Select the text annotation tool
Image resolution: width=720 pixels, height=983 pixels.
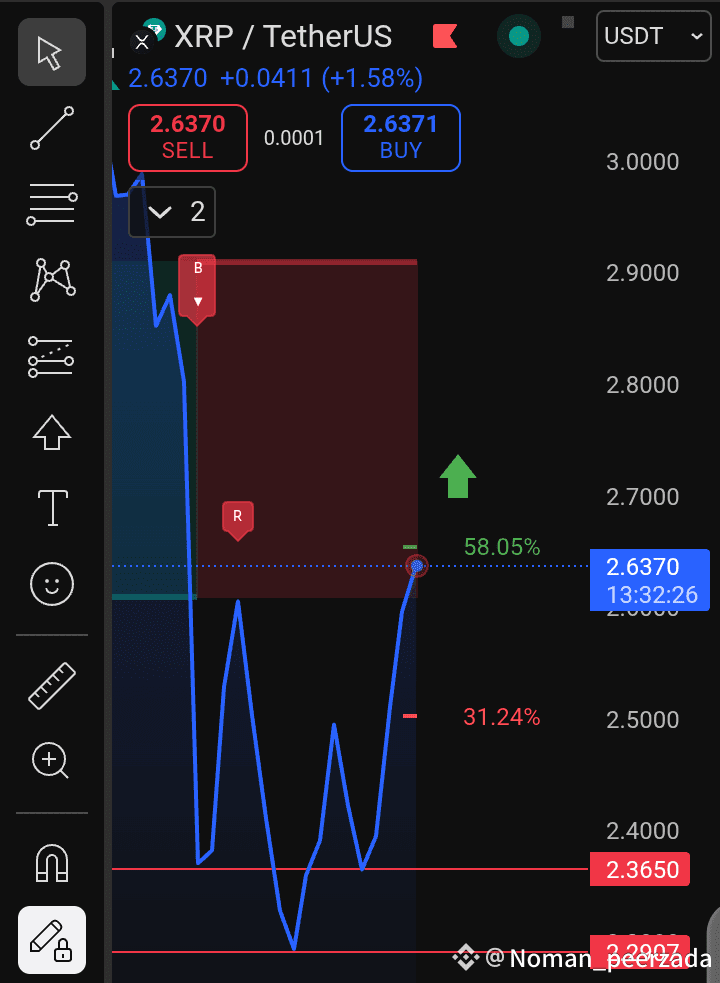pyautogui.click(x=51, y=508)
